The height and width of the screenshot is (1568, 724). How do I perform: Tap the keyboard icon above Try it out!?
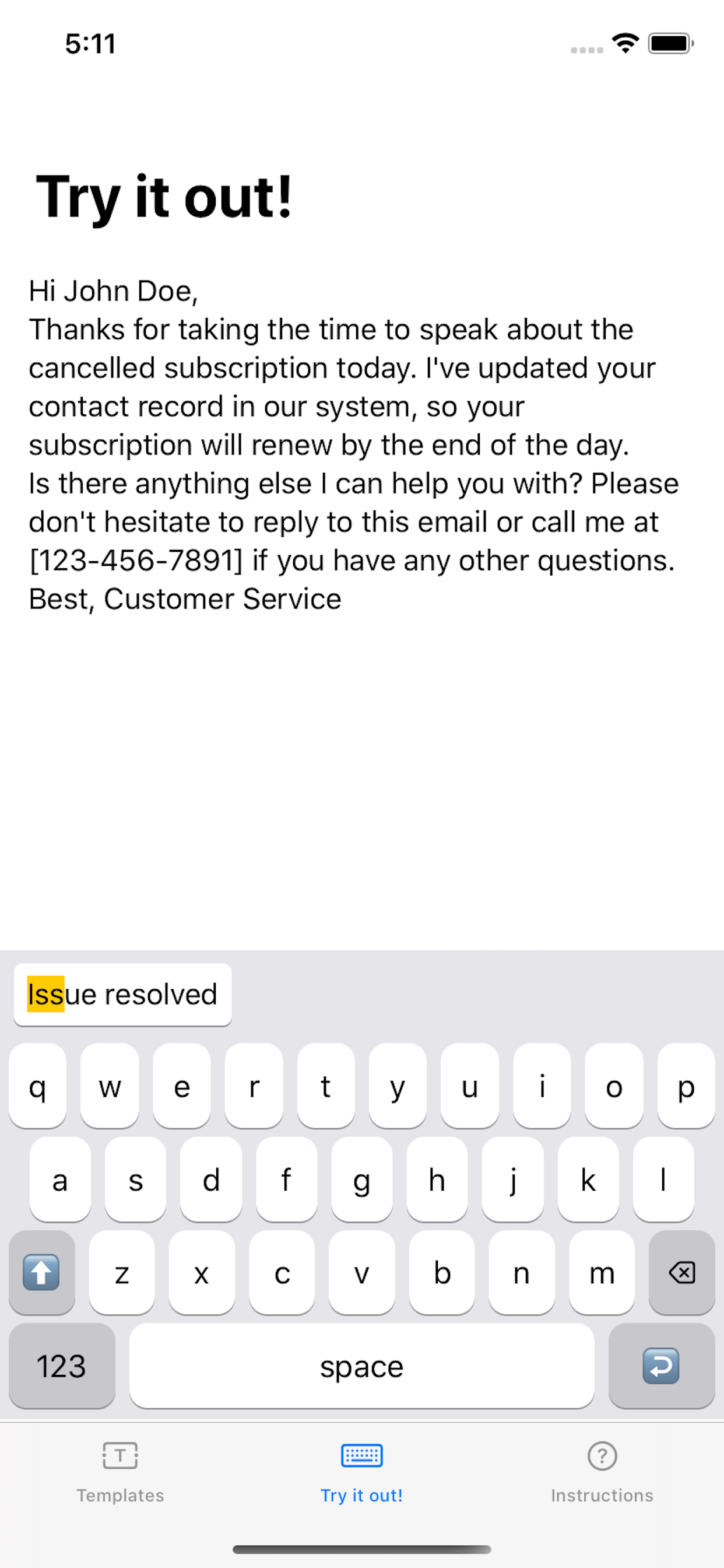tap(361, 1456)
